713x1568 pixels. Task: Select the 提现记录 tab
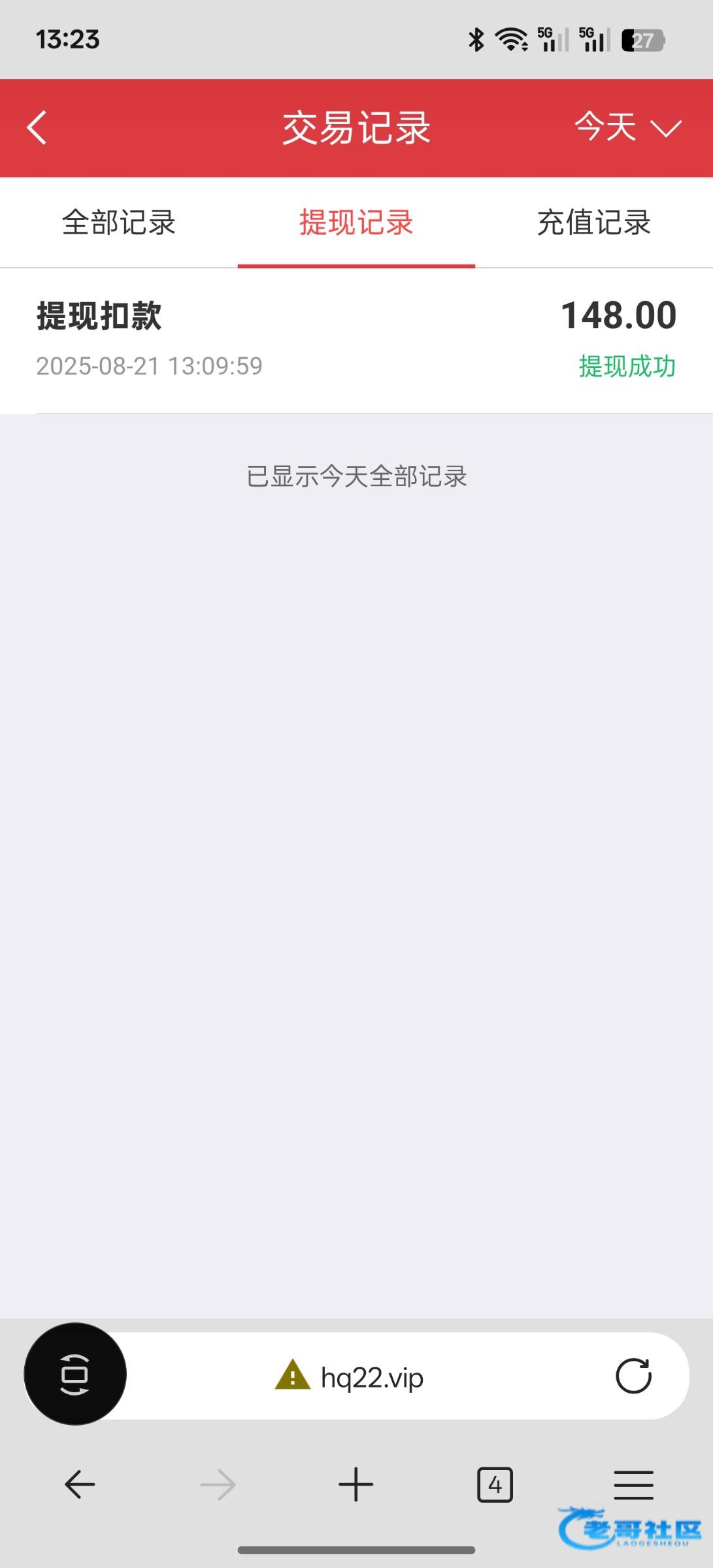click(x=356, y=223)
